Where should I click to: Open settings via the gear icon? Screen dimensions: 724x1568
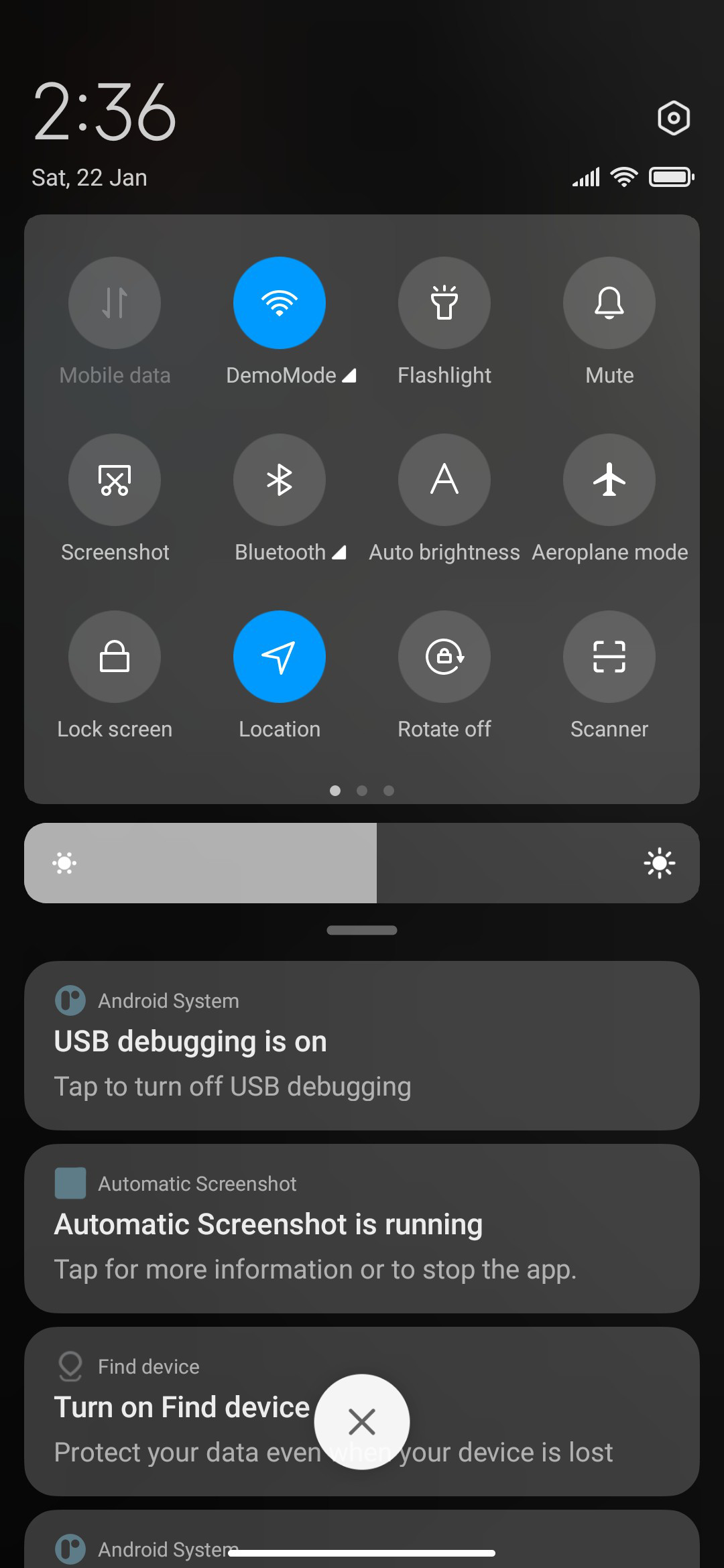point(673,119)
